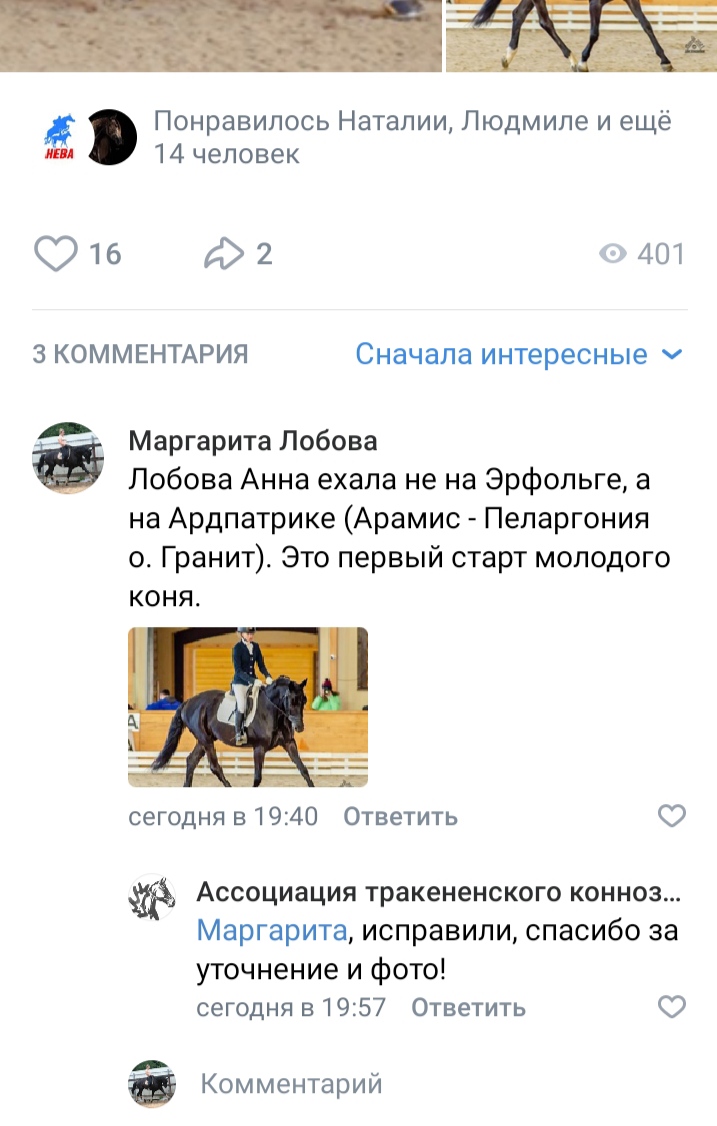Like Маргарита Лобова's comment
717x1126 pixels.
click(672, 816)
